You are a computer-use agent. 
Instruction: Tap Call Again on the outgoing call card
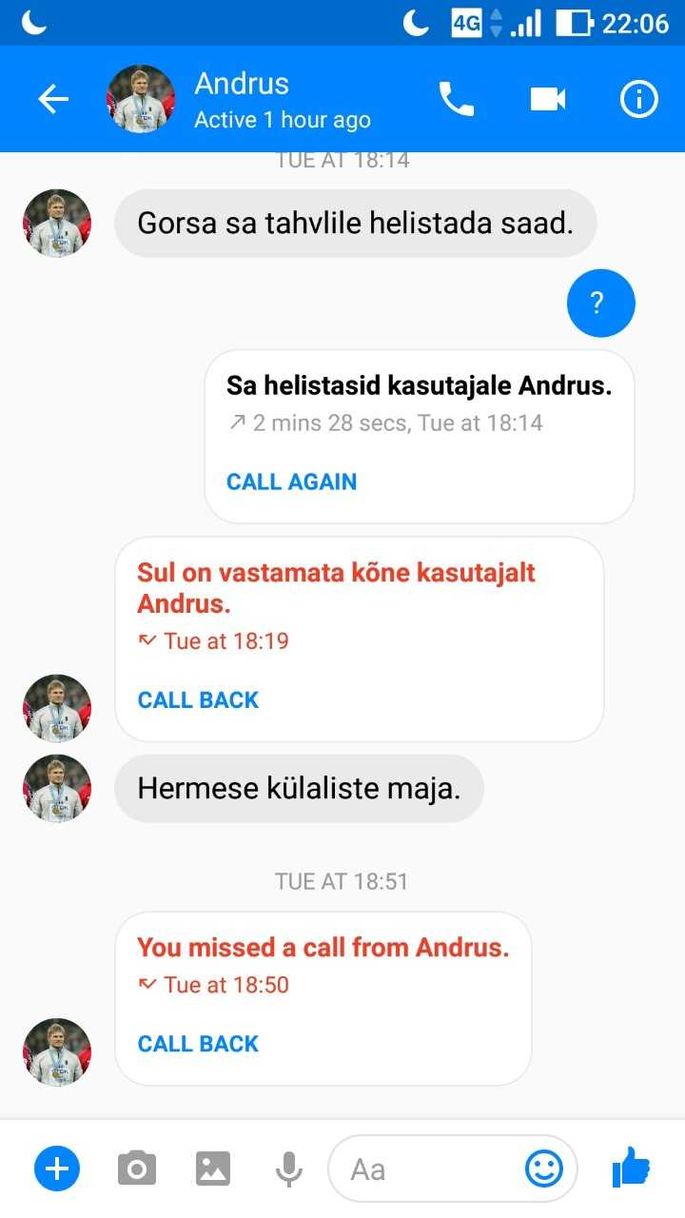pyautogui.click(x=291, y=482)
